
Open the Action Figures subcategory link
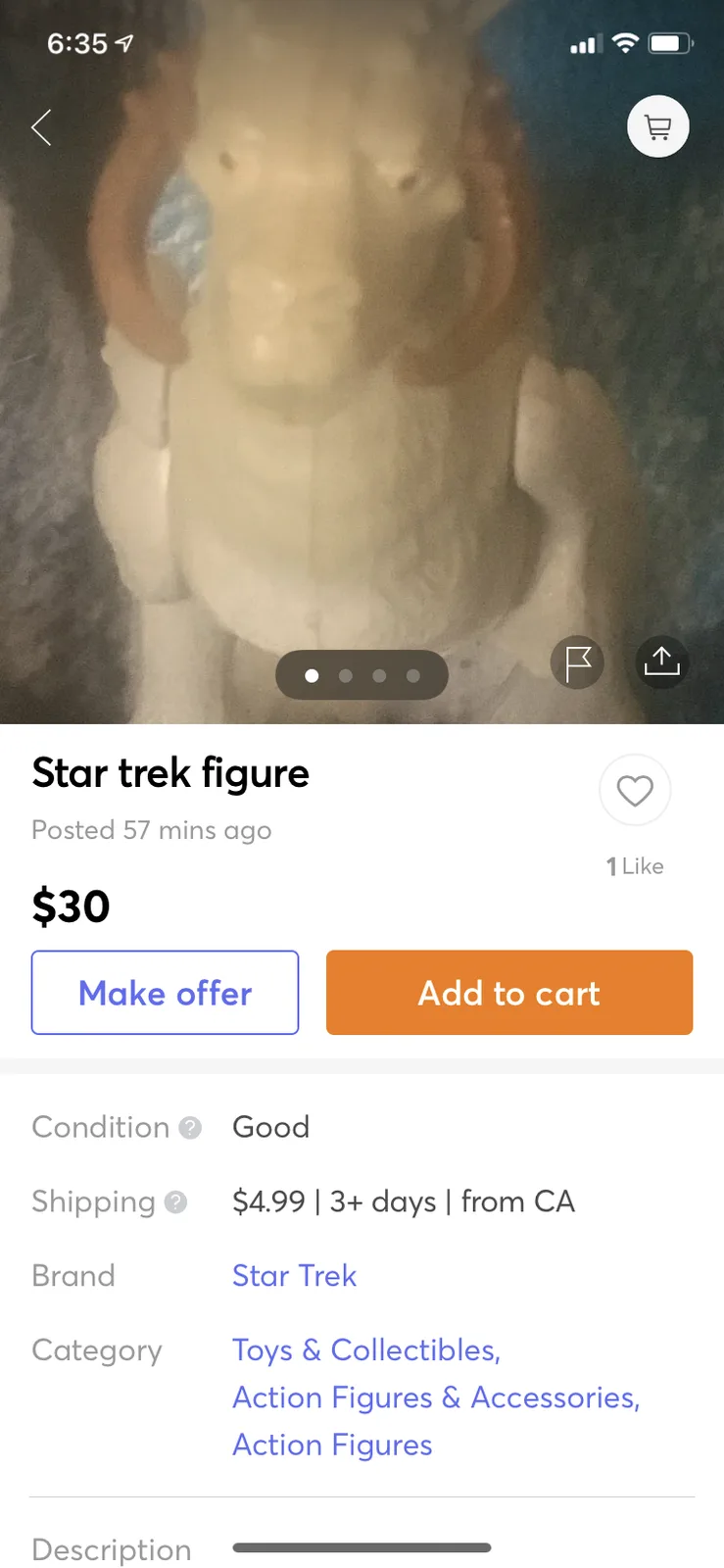pos(332,1445)
